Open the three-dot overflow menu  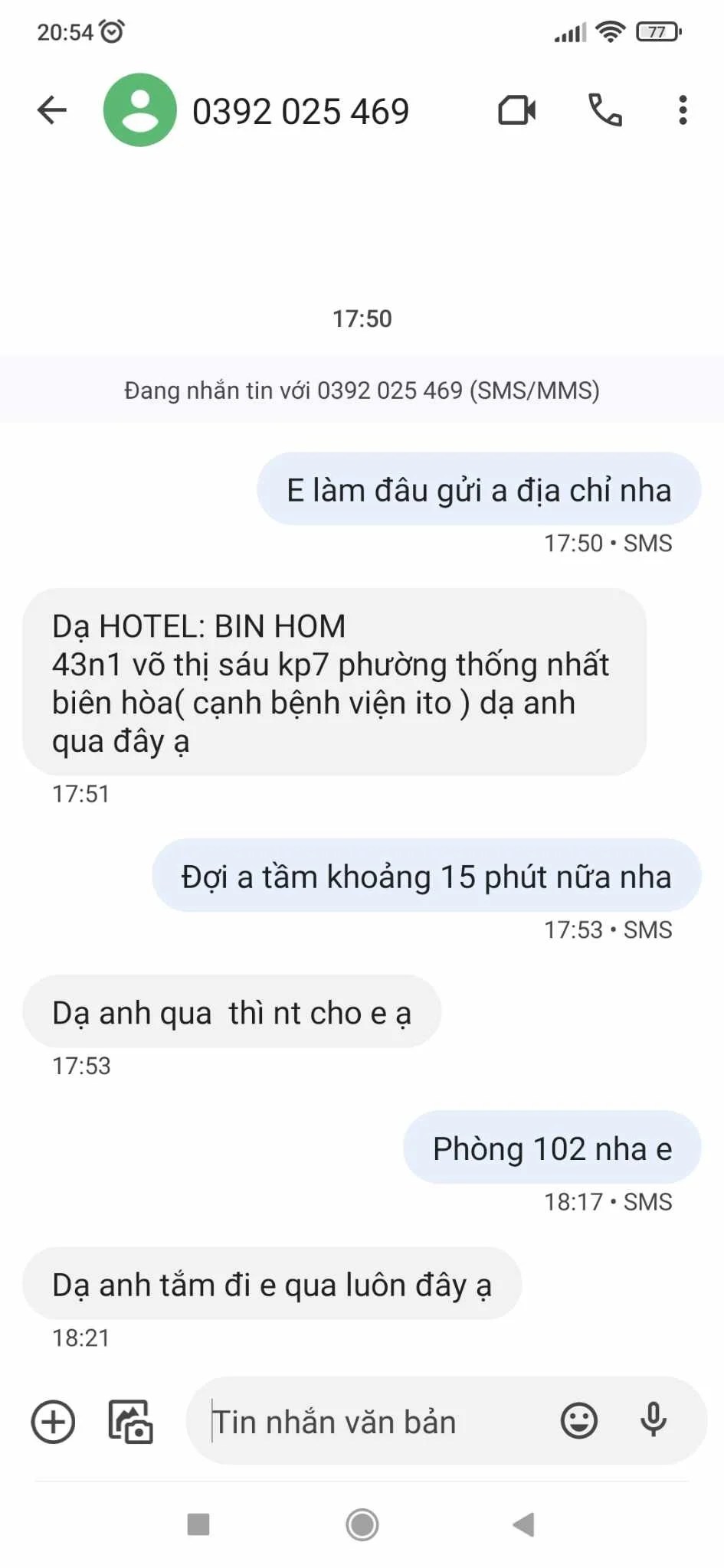(x=683, y=110)
